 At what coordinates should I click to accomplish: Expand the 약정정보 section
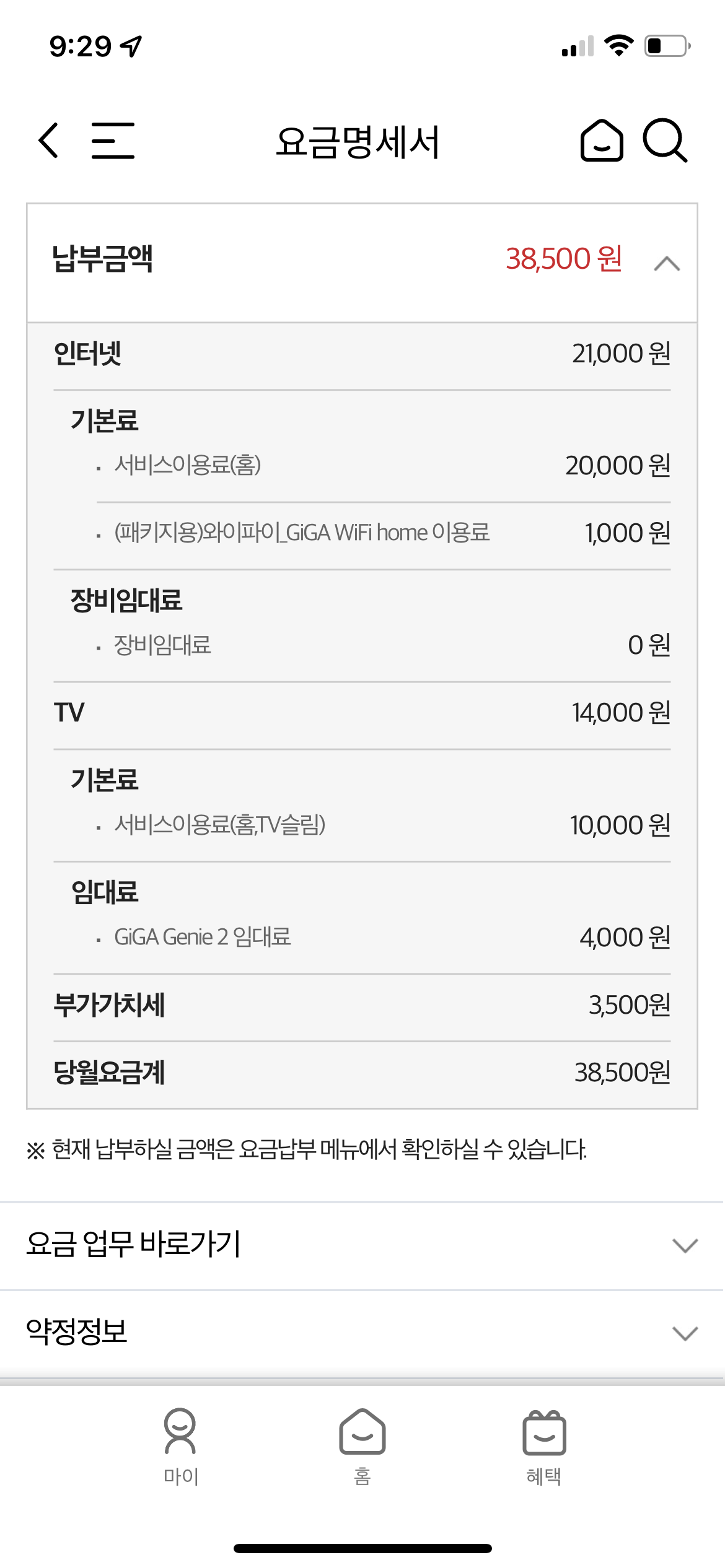pyautogui.click(x=685, y=1333)
